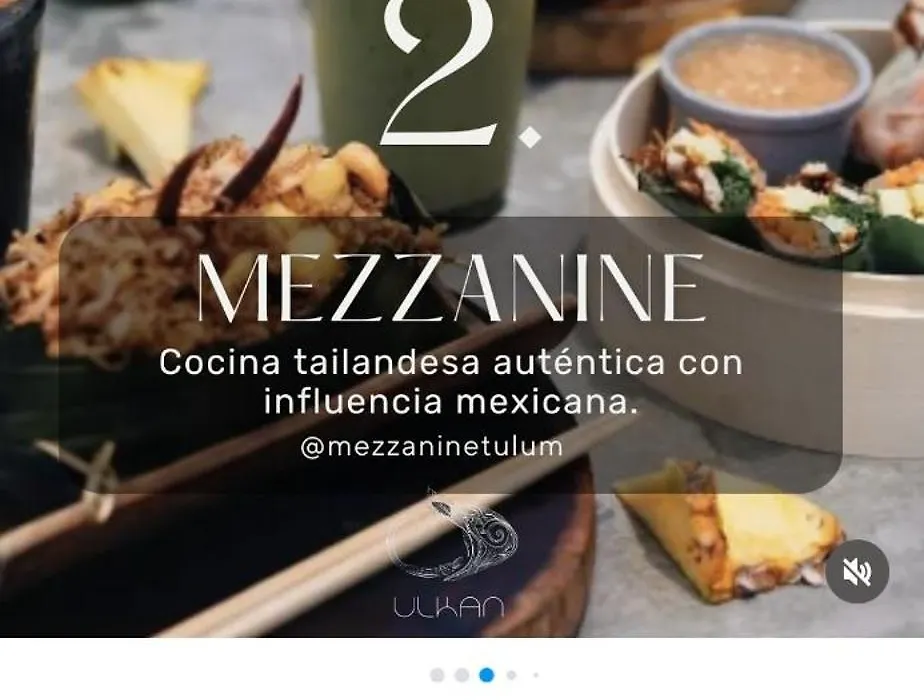The image size is (924, 700).
Task: Unmute the video sound
Action: 857,572
